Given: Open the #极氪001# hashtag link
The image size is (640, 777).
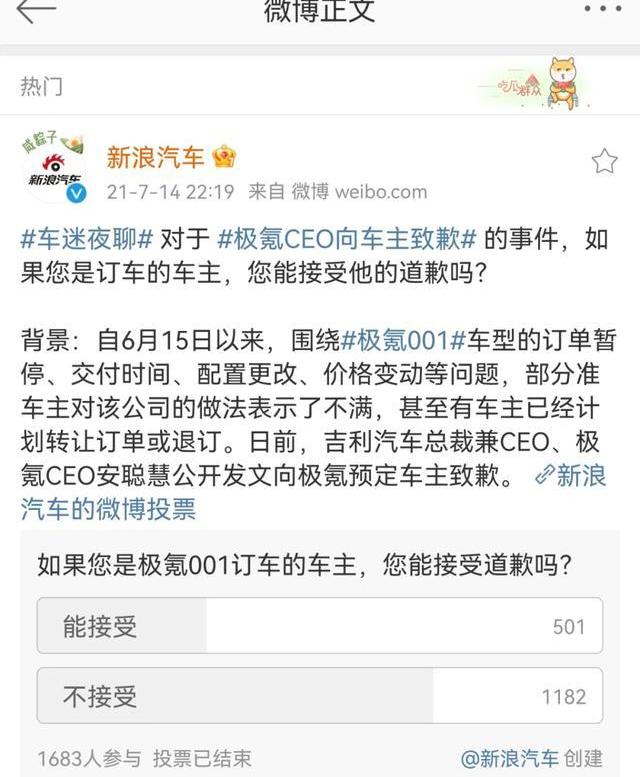Looking at the screenshot, I should pyautogui.click(x=405, y=340).
